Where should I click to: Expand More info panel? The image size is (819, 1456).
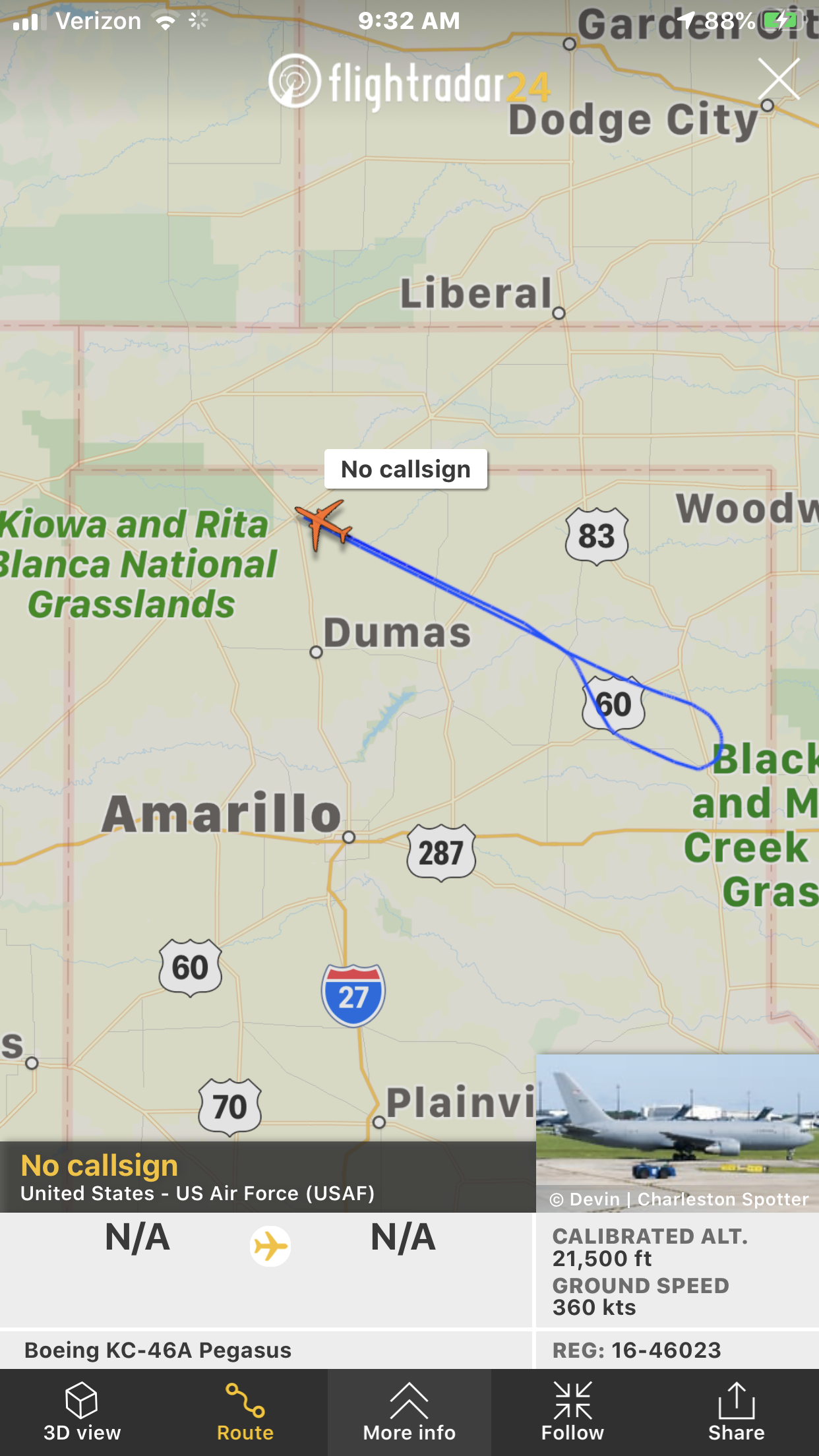409,1412
